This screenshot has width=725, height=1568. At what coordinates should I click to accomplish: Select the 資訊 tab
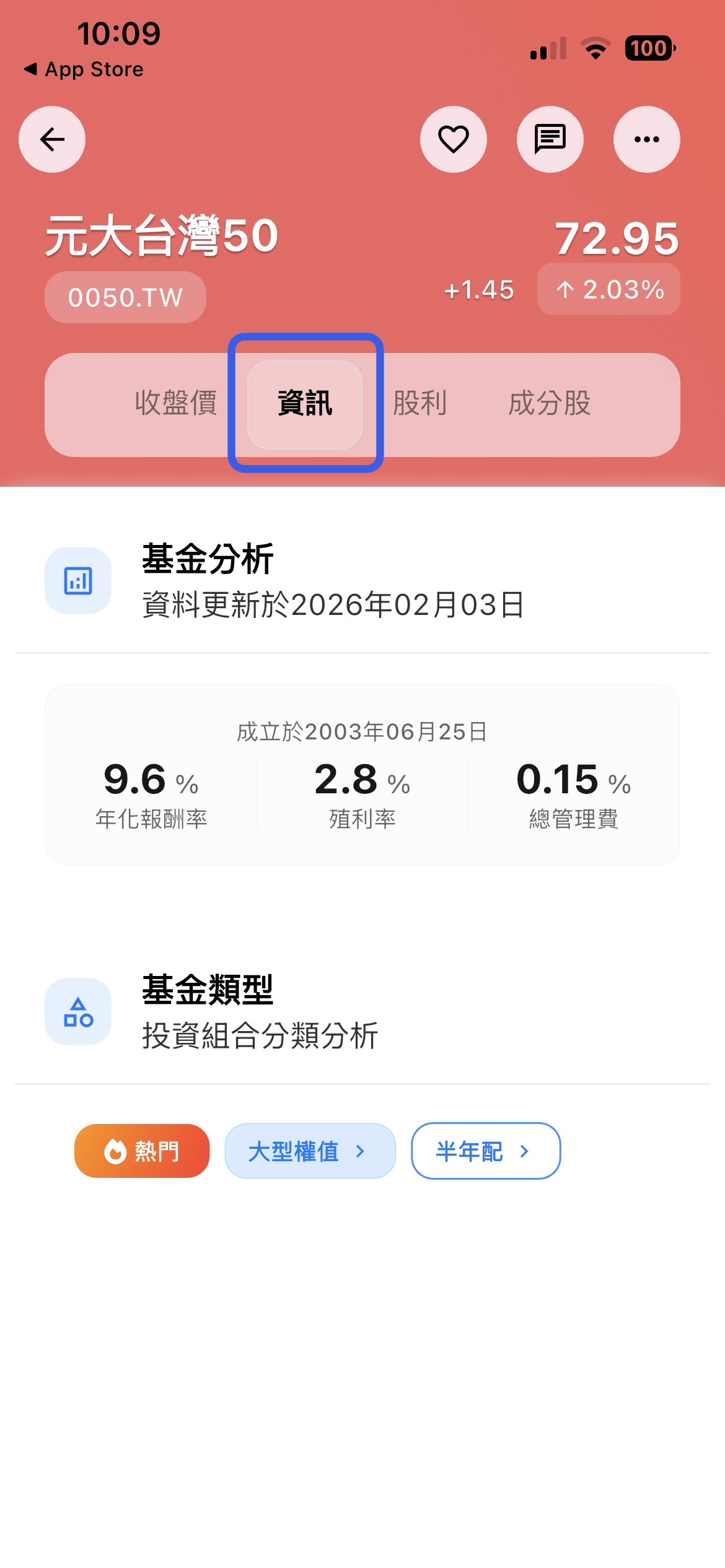point(305,404)
